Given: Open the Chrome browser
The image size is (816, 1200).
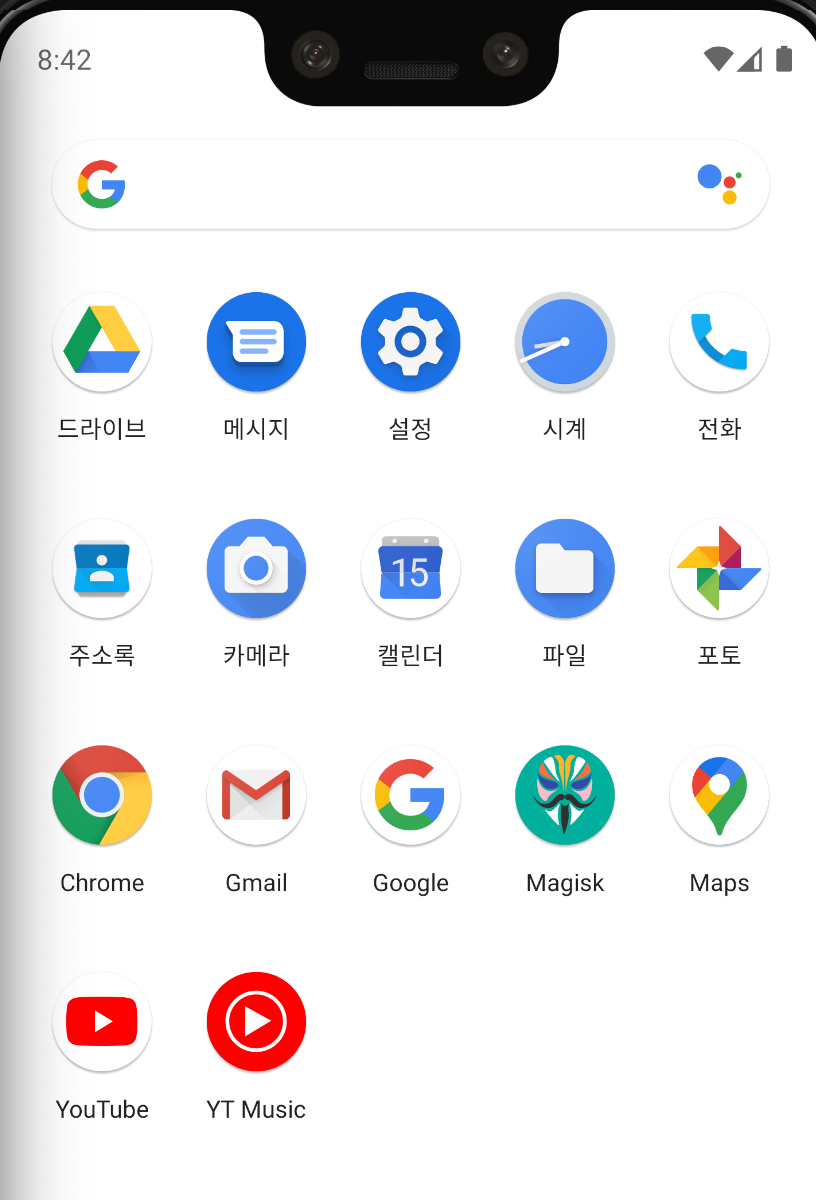Looking at the screenshot, I should click(x=102, y=795).
